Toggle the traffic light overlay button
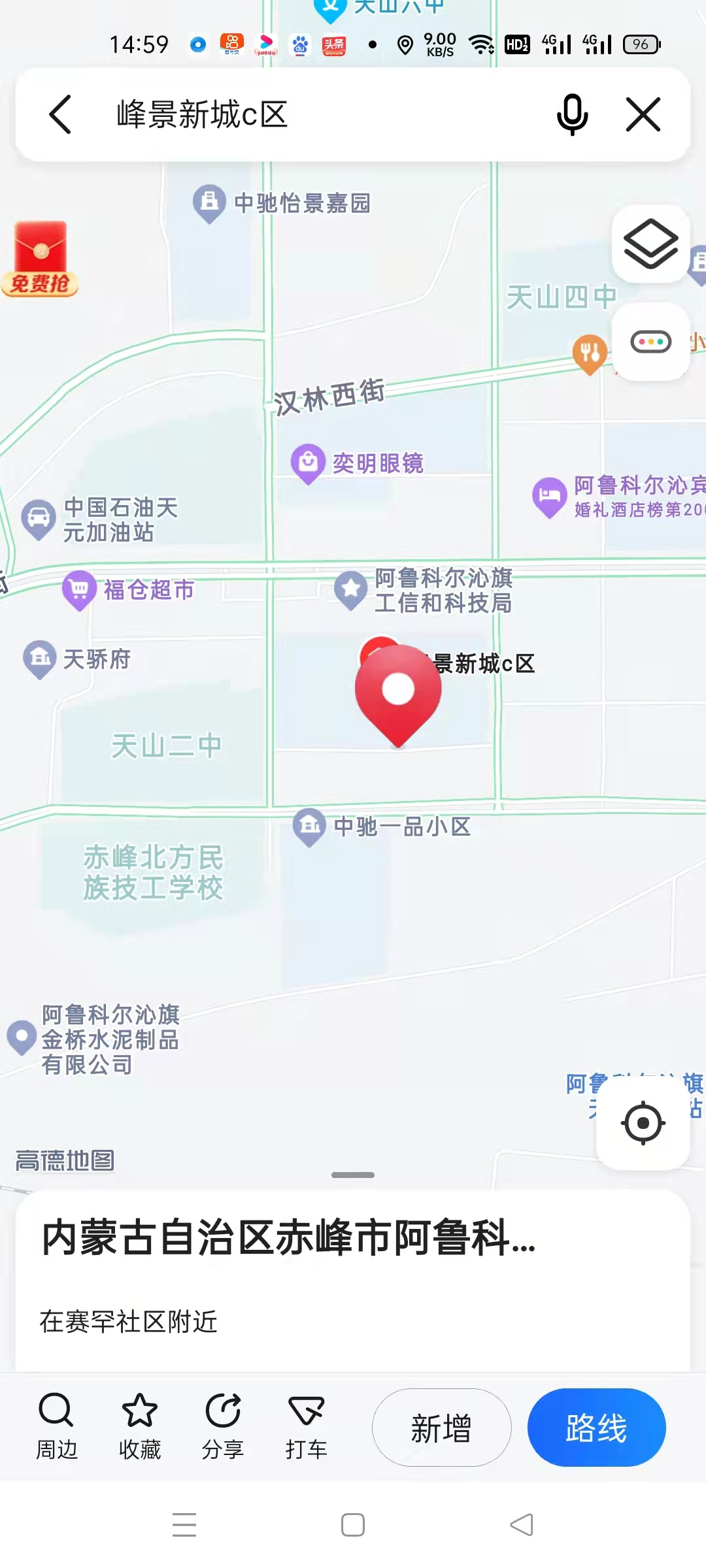The width and height of the screenshot is (706, 1568). pyautogui.click(x=650, y=342)
